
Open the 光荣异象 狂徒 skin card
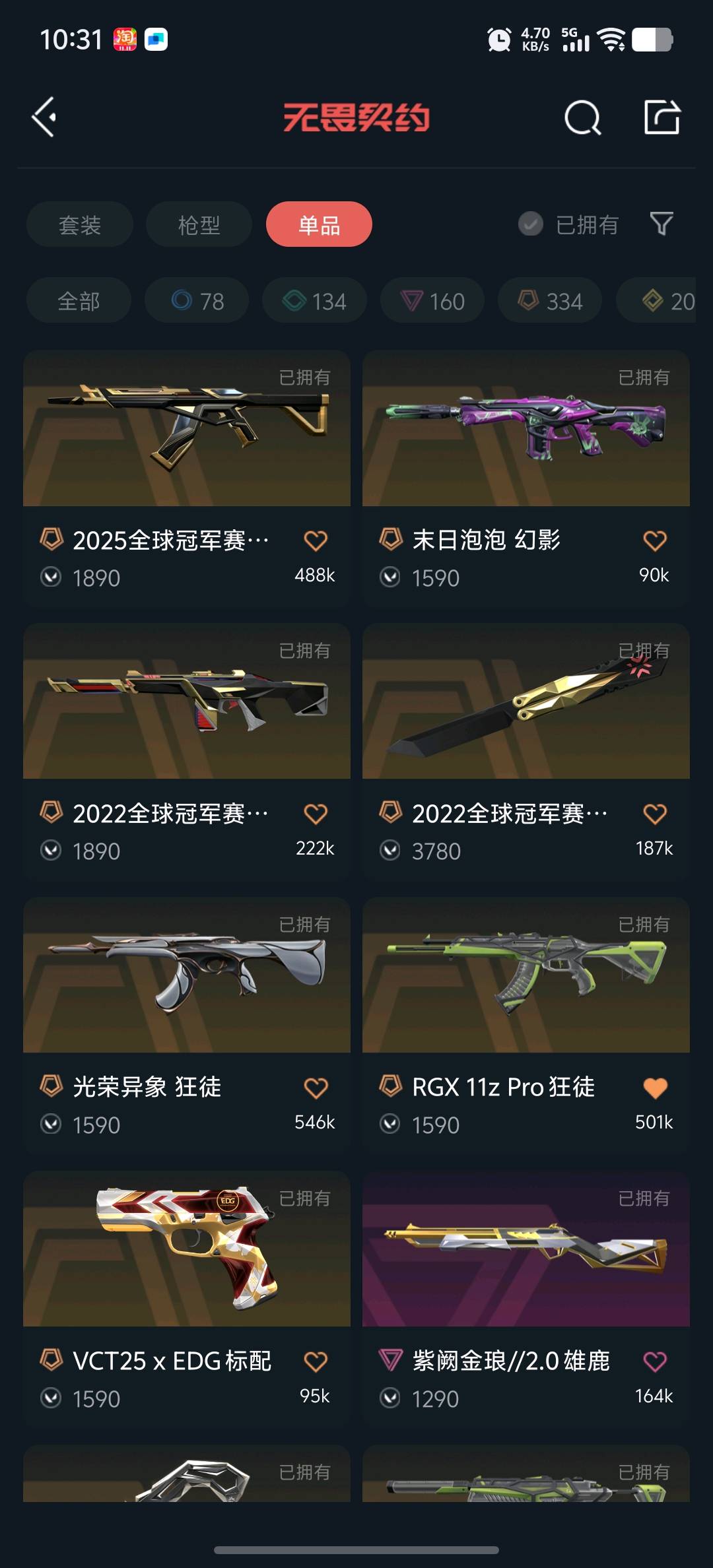(186, 975)
